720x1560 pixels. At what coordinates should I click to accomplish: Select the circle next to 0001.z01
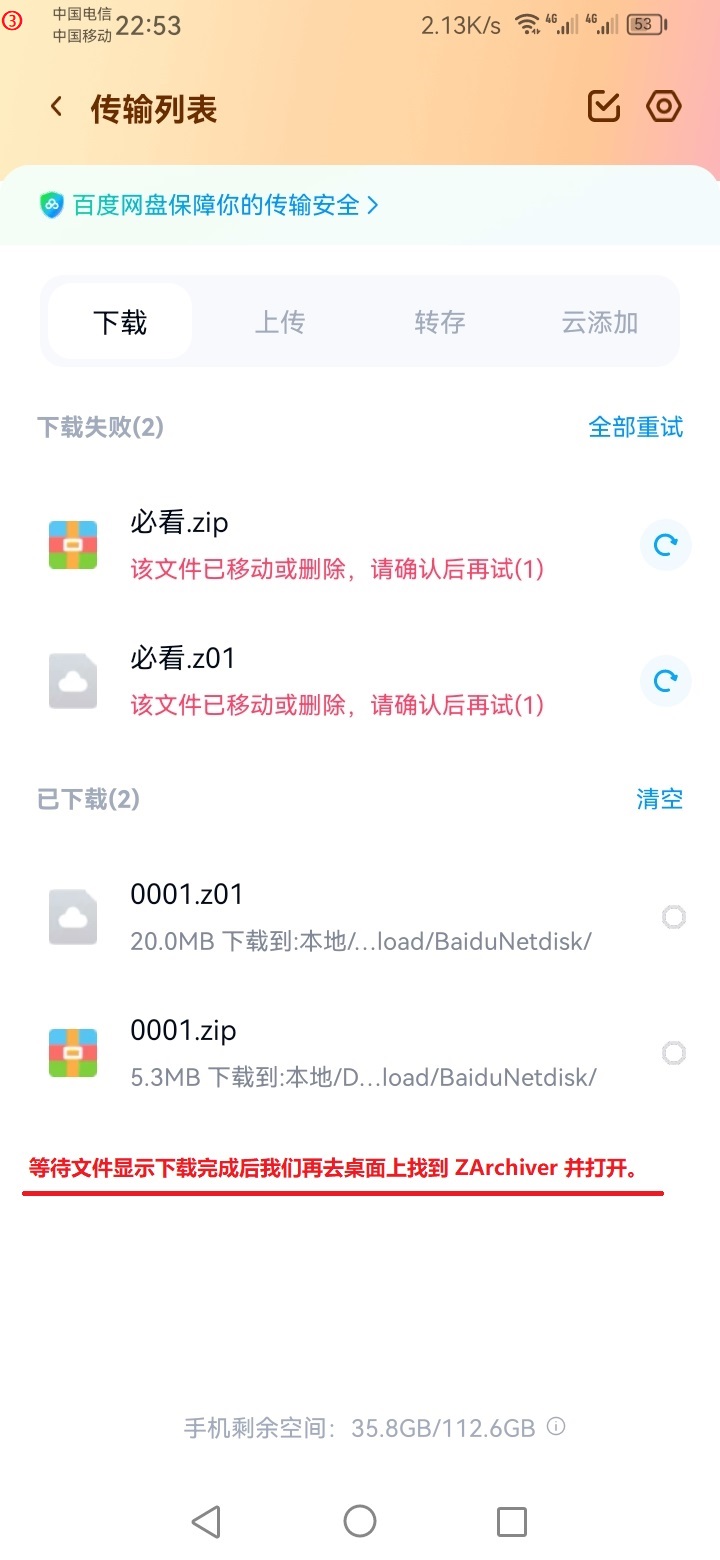(x=674, y=917)
